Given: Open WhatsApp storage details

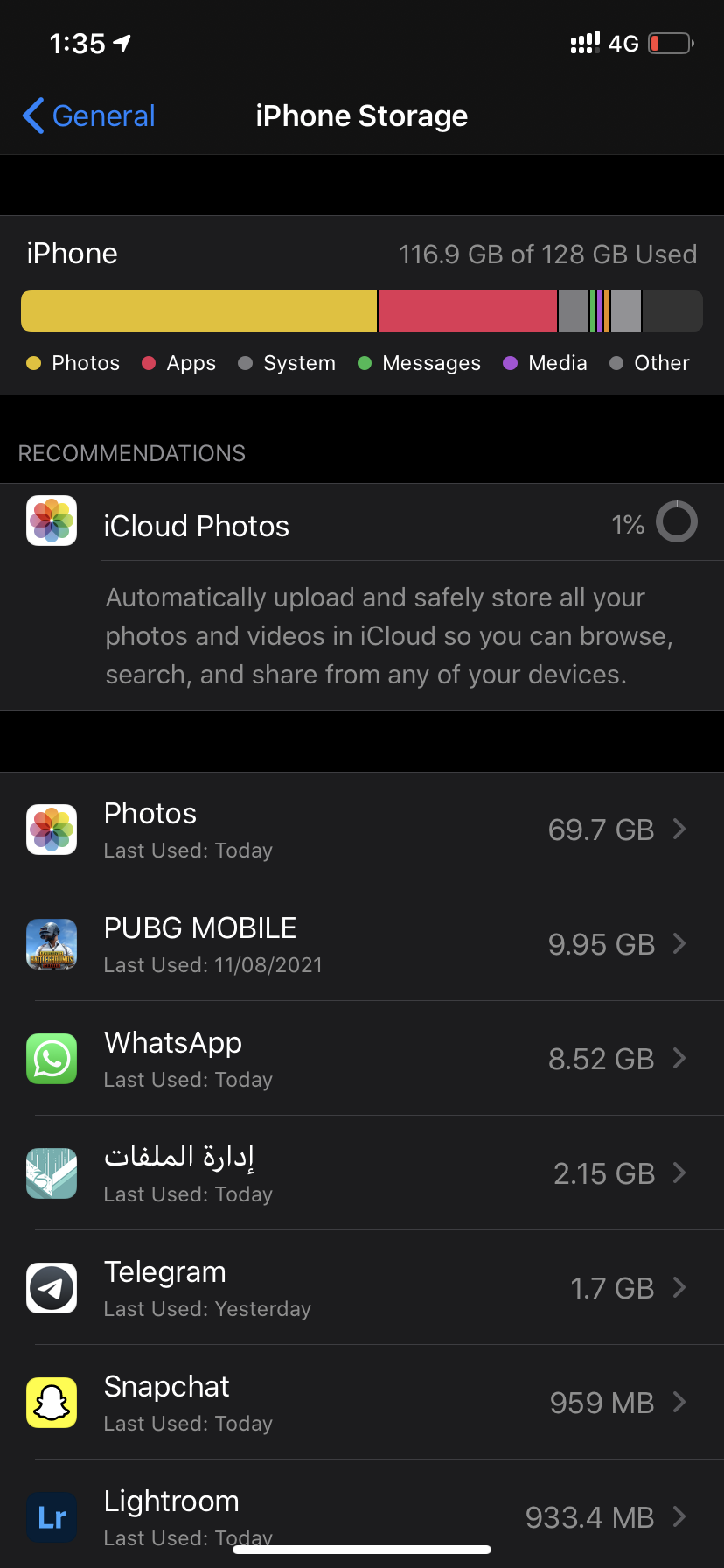Looking at the screenshot, I should click(x=362, y=1059).
